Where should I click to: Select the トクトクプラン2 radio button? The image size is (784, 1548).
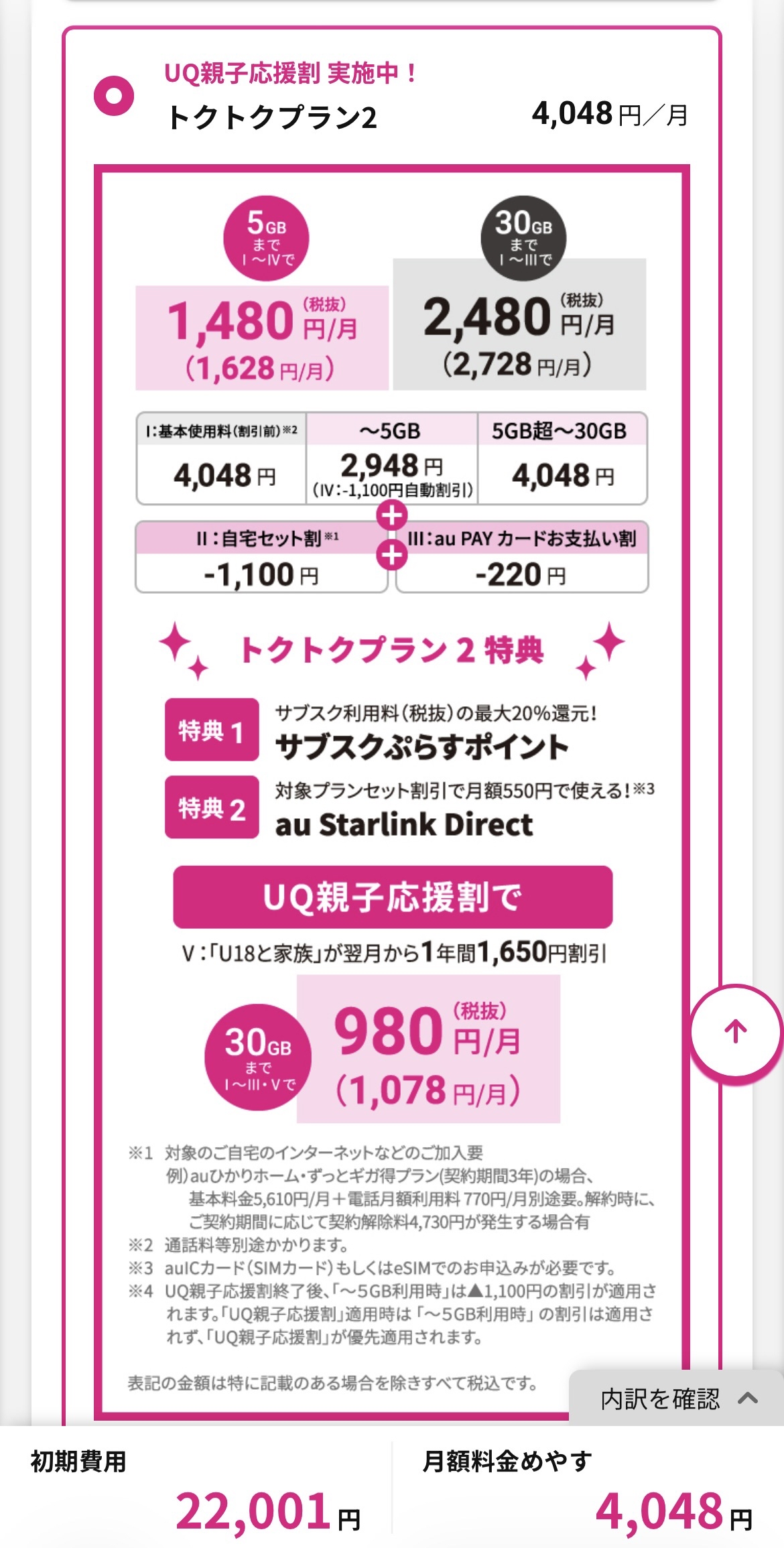click(114, 96)
